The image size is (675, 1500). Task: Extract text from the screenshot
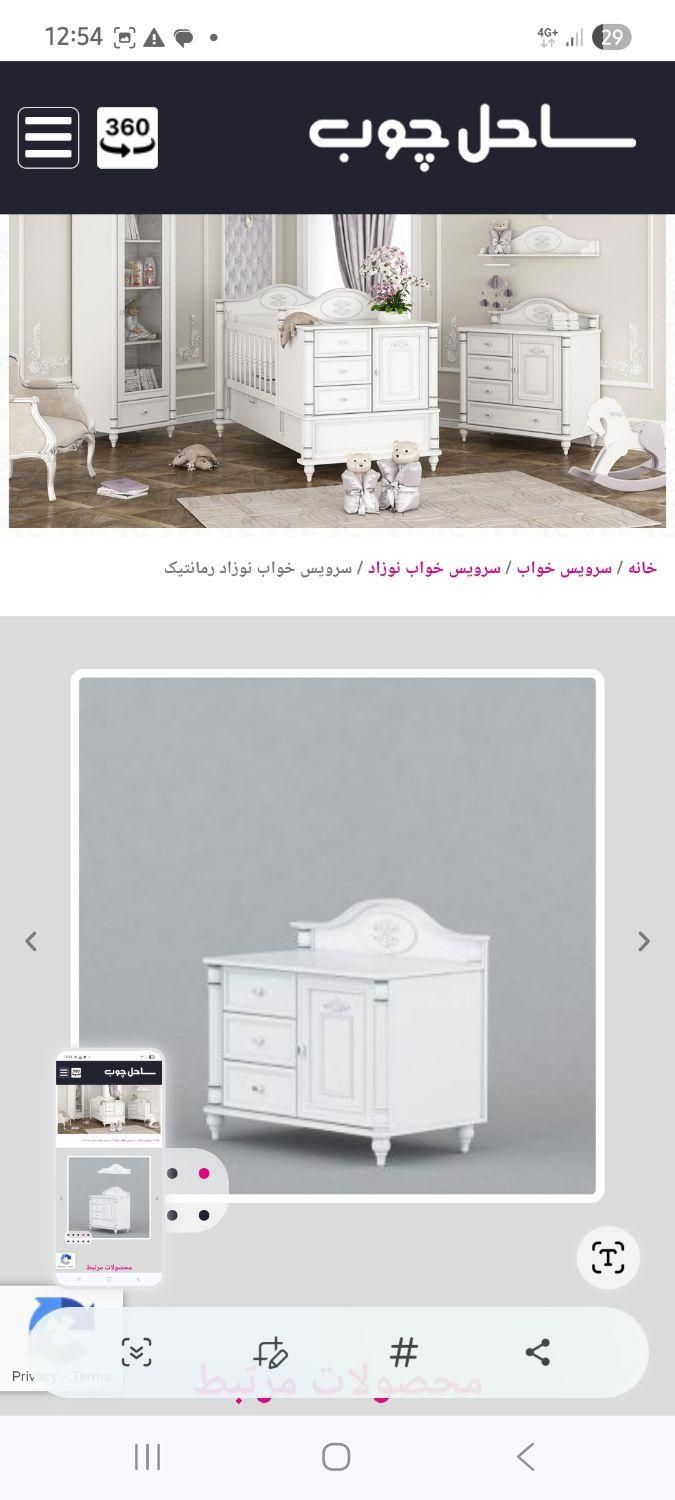(x=608, y=1257)
